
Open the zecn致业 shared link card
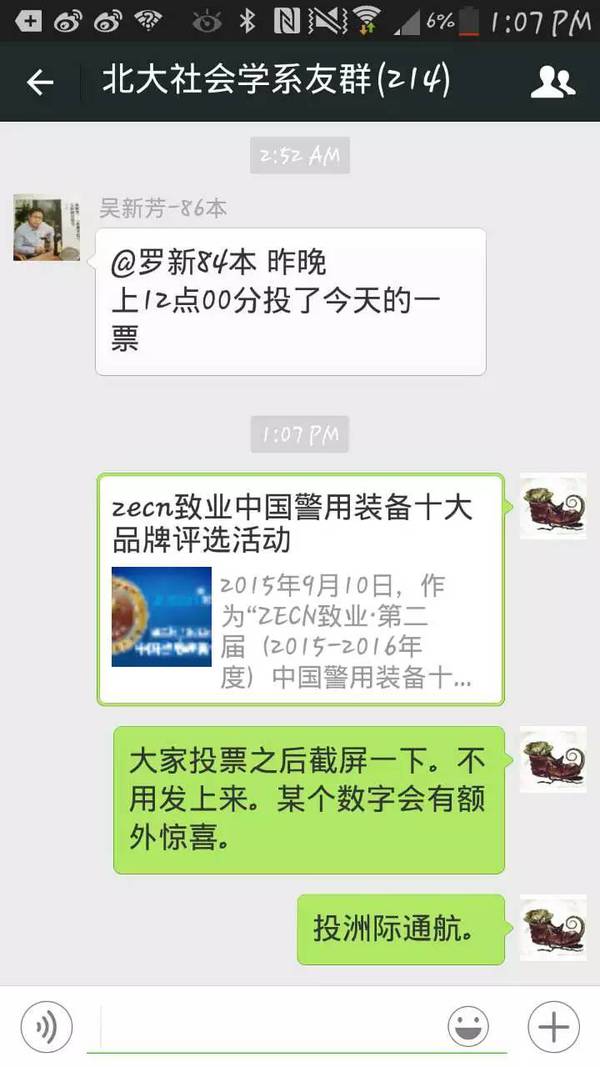(x=300, y=589)
